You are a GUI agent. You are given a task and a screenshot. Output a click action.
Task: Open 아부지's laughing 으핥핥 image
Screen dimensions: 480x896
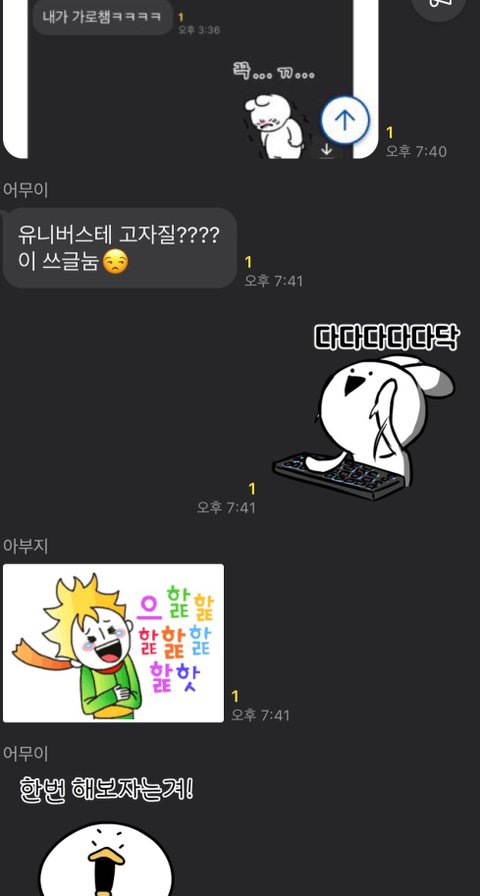113,643
